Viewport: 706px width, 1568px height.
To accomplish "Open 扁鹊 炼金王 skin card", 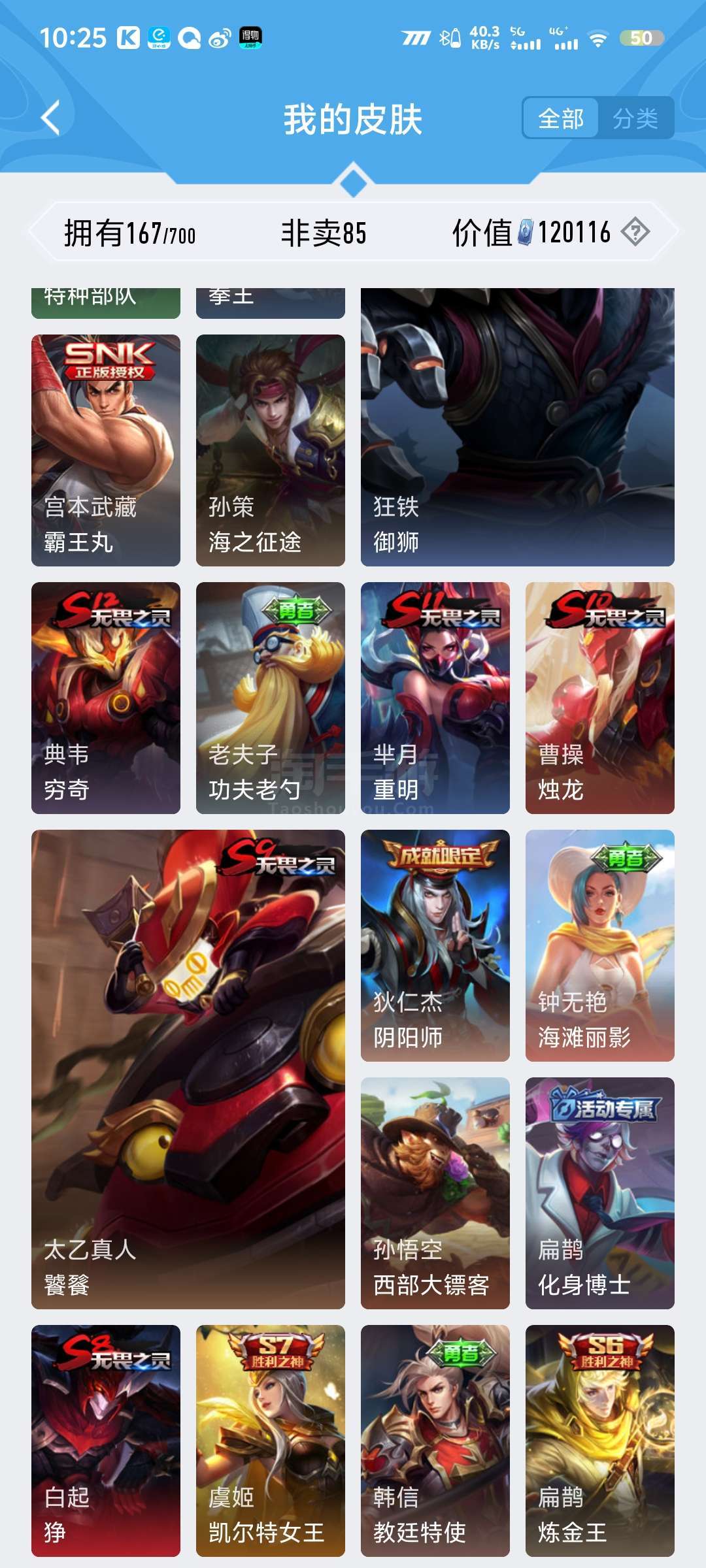I will pos(600,1441).
